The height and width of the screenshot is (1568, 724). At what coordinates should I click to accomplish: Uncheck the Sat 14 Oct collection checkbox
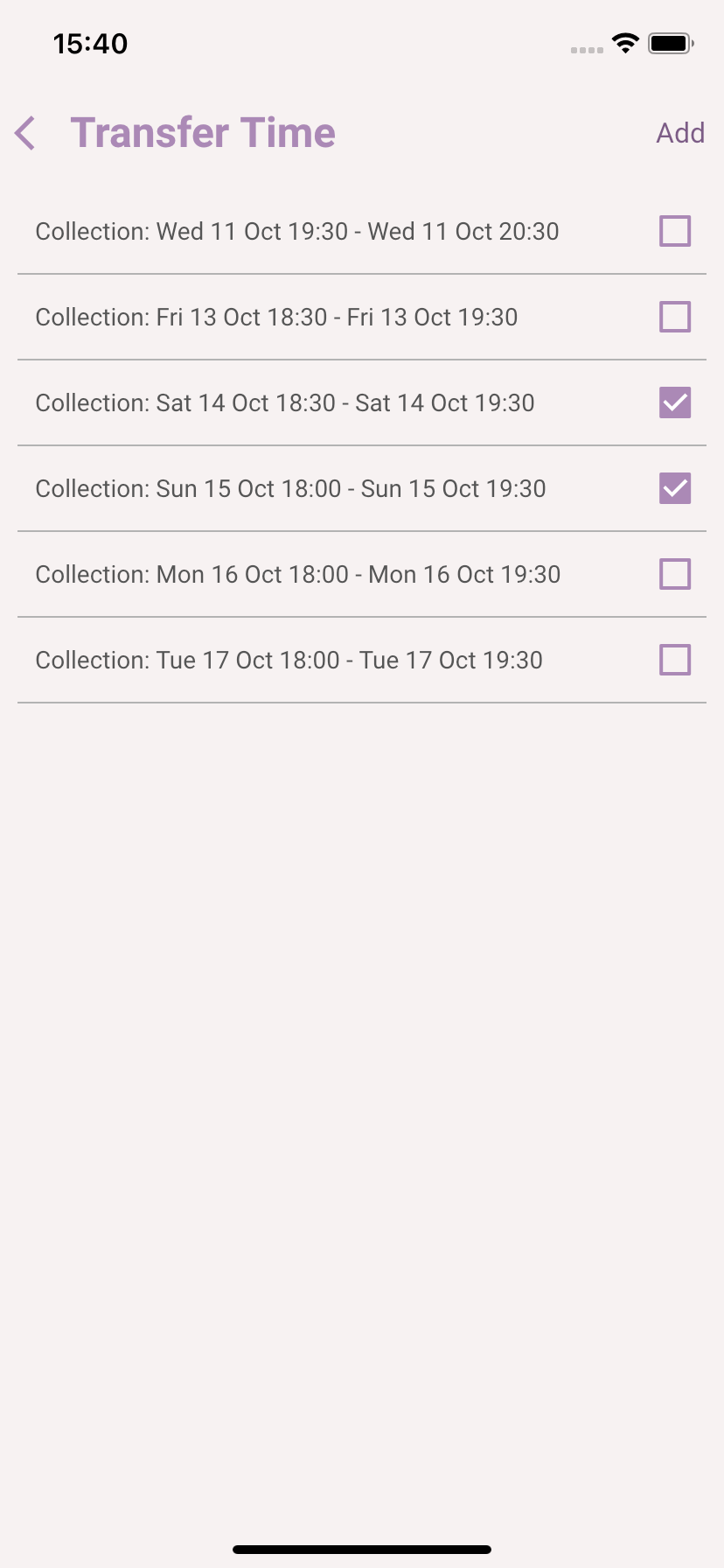675,402
